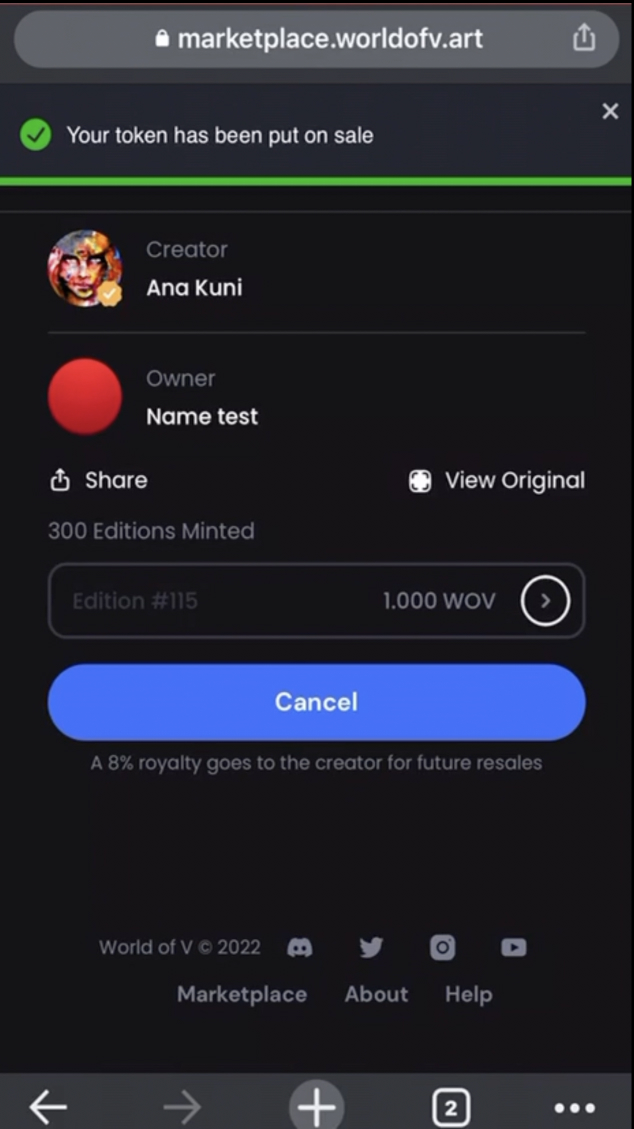
Task: View Original artwork
Action: click(x=497, y=481)
